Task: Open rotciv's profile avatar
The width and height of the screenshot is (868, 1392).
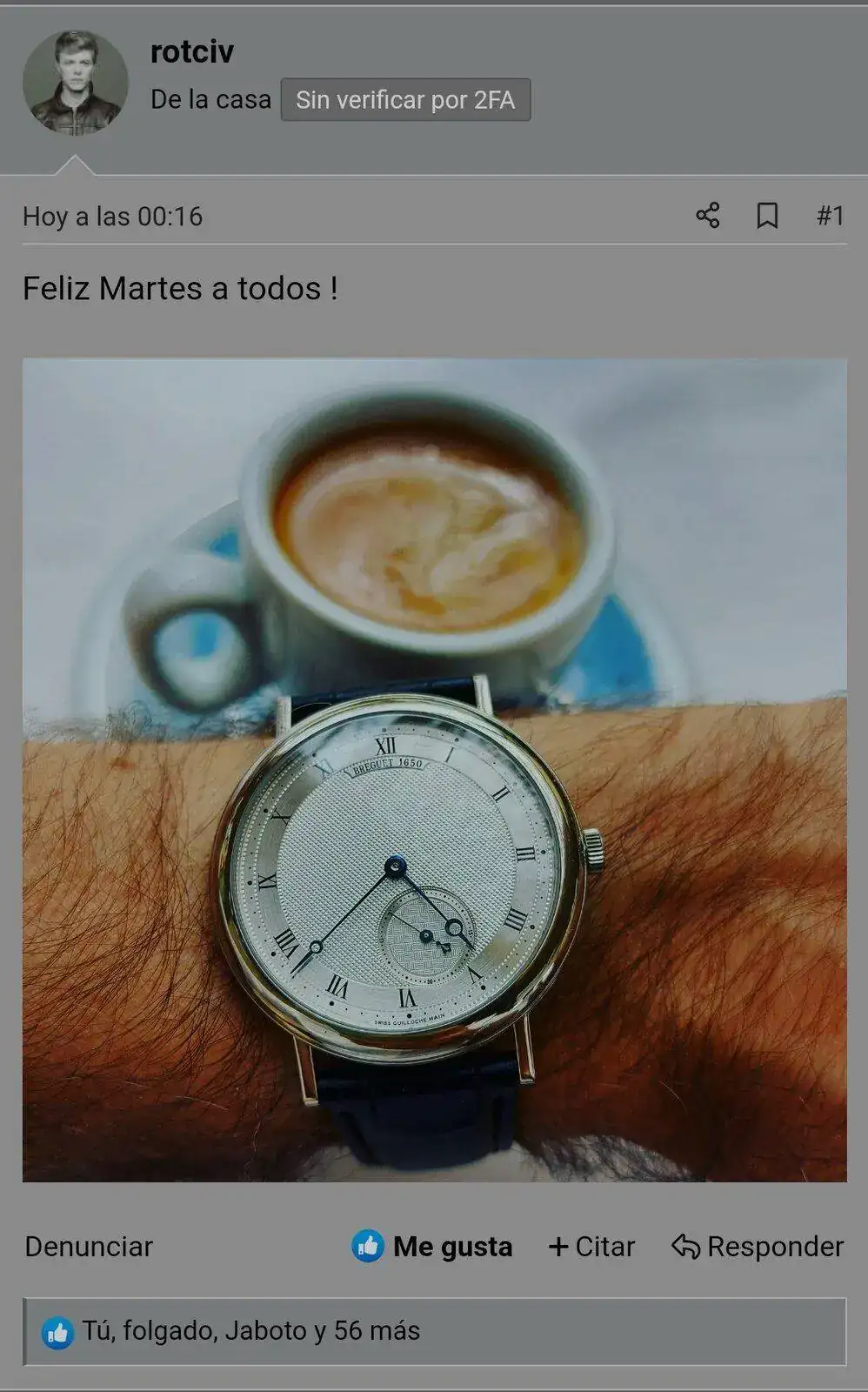Action: point(75,84)
